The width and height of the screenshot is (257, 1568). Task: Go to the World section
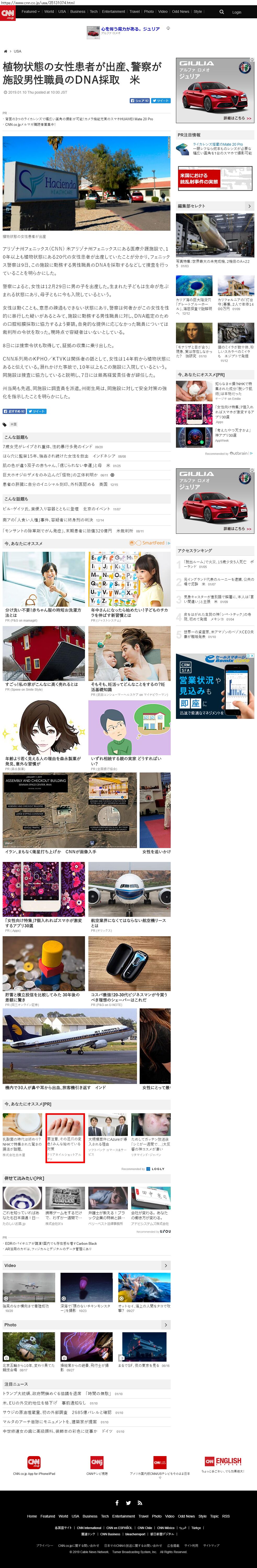point(49,12)
